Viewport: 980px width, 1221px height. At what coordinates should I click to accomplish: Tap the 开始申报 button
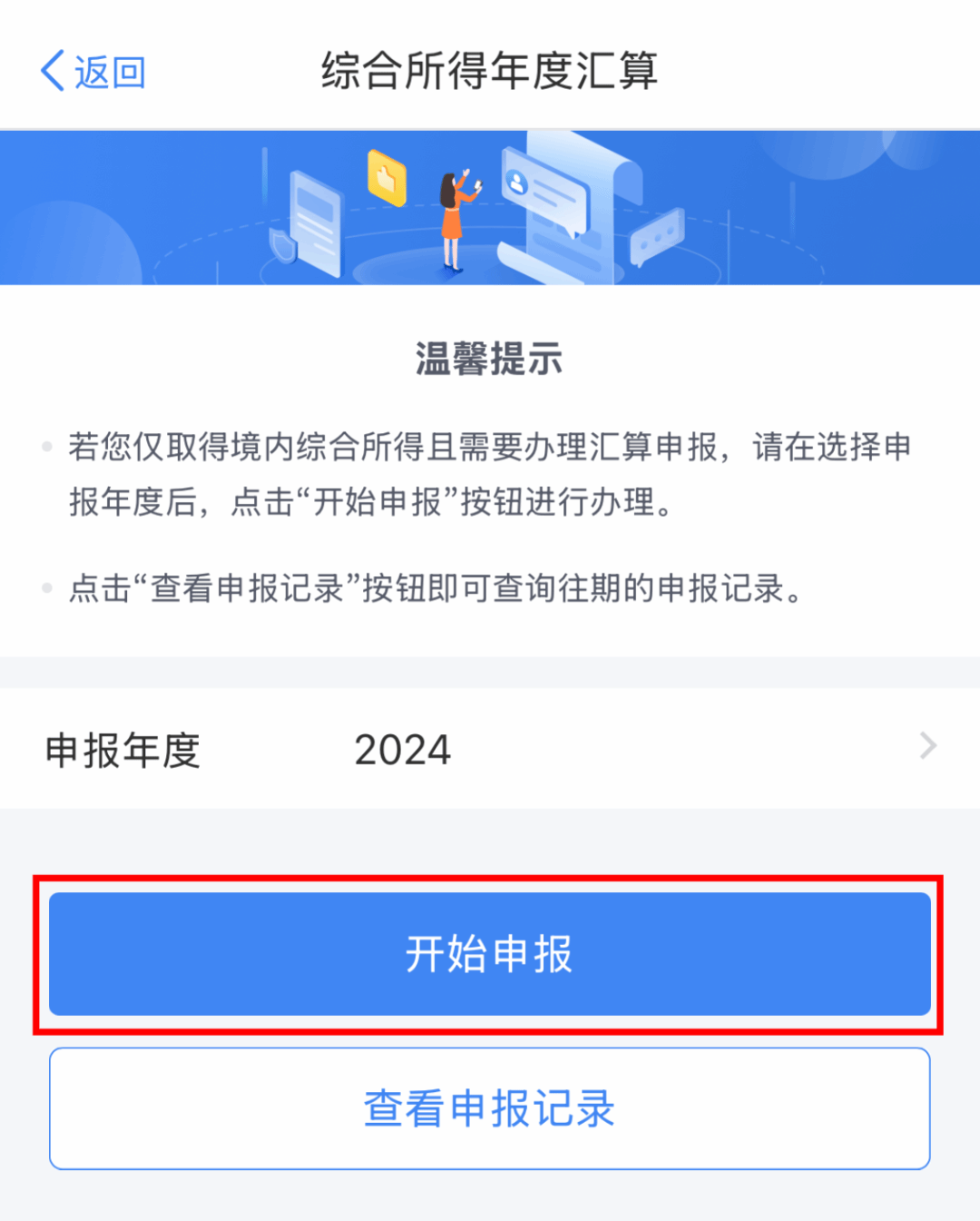point(490,953)
